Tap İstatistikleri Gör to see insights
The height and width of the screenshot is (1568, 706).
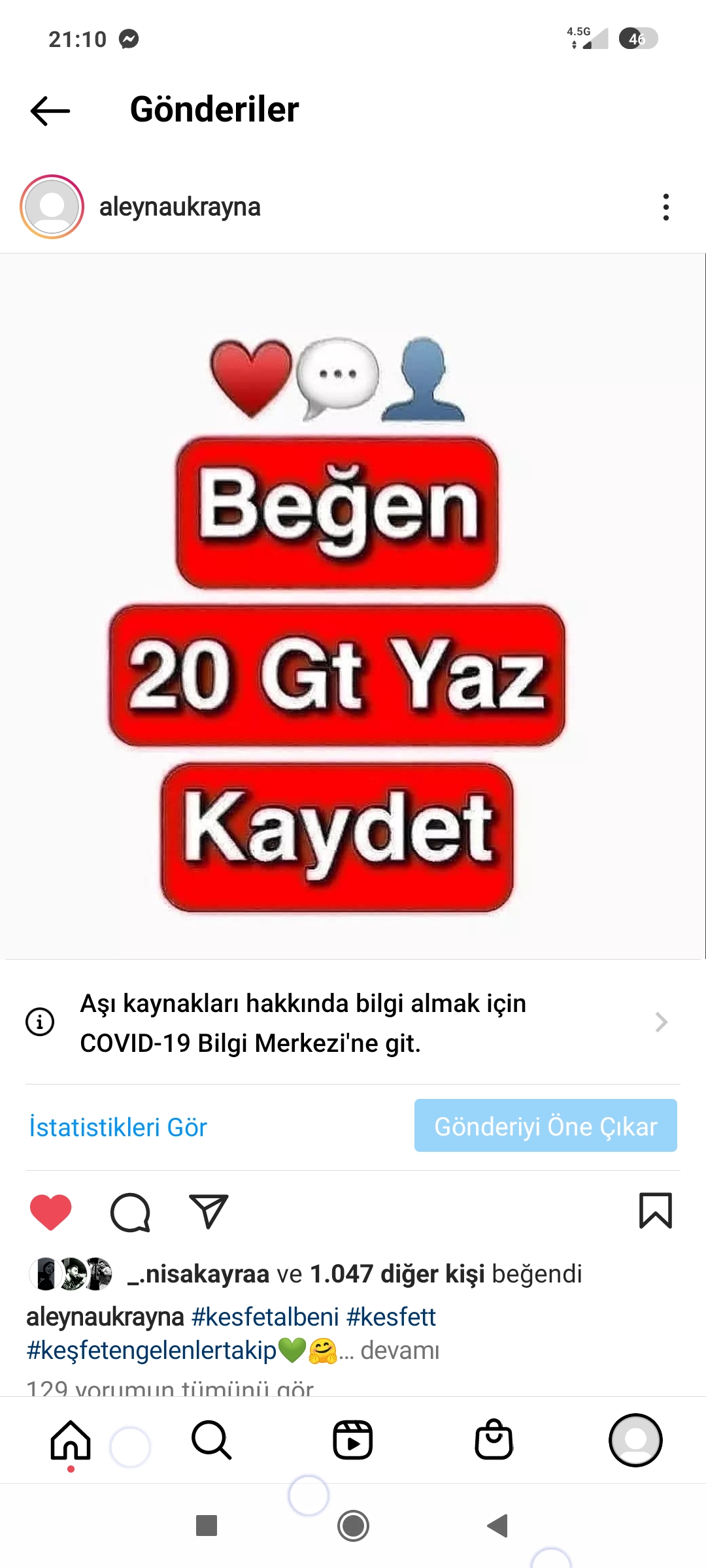pos(118,1127)
